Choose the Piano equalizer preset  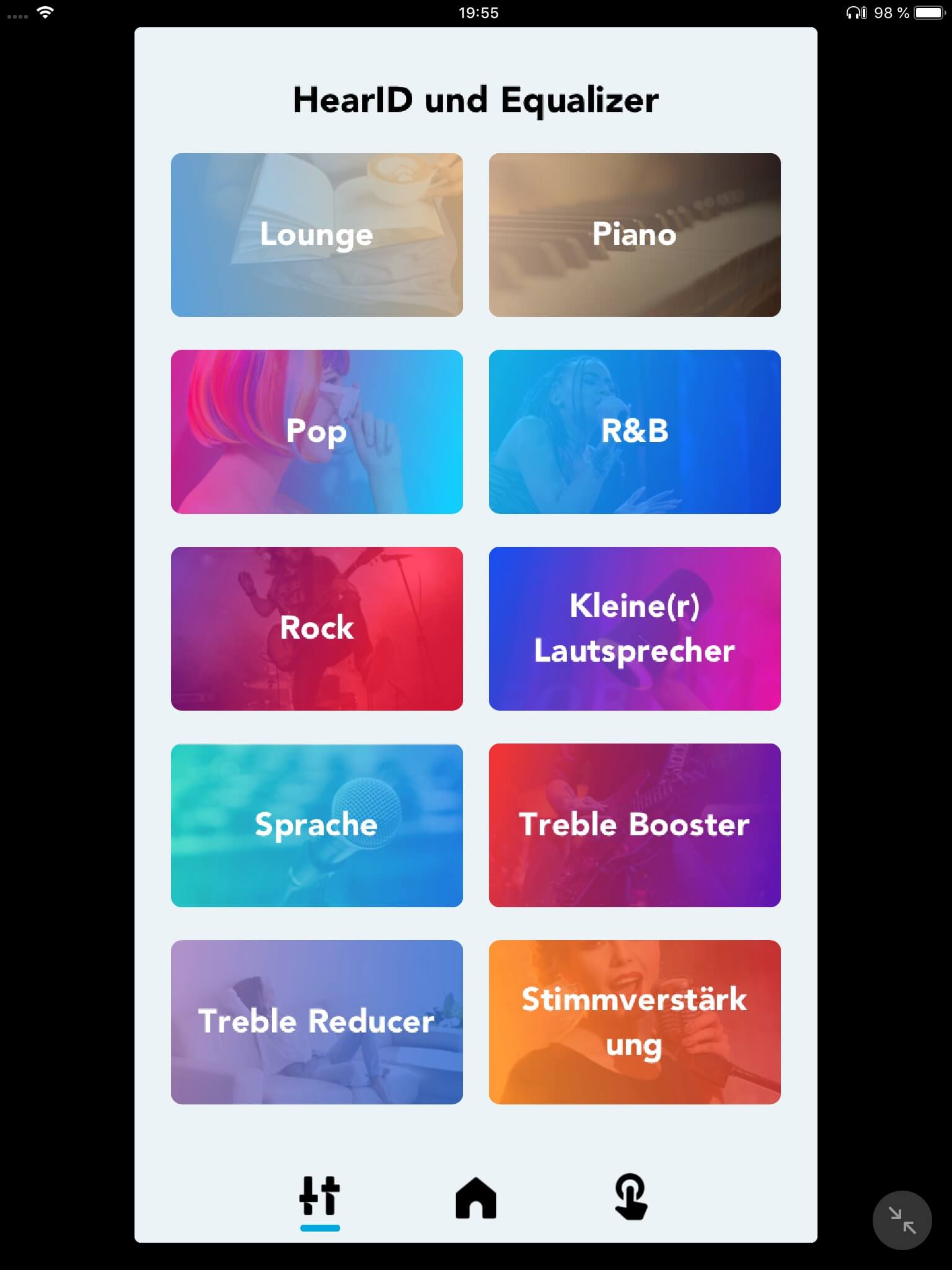point(634,235)
